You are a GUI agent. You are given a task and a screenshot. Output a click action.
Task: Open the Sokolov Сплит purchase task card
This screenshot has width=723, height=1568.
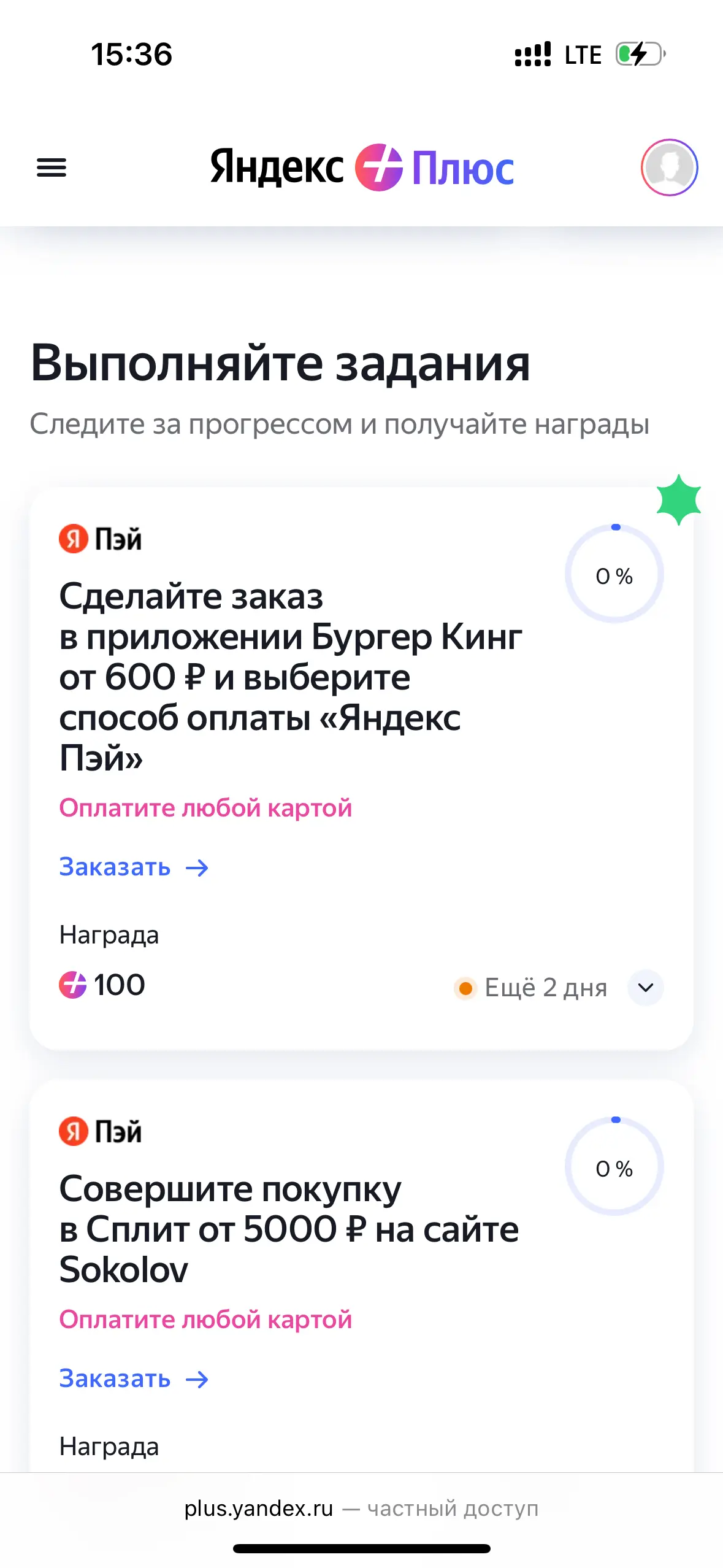click(x=362, y=1276)
